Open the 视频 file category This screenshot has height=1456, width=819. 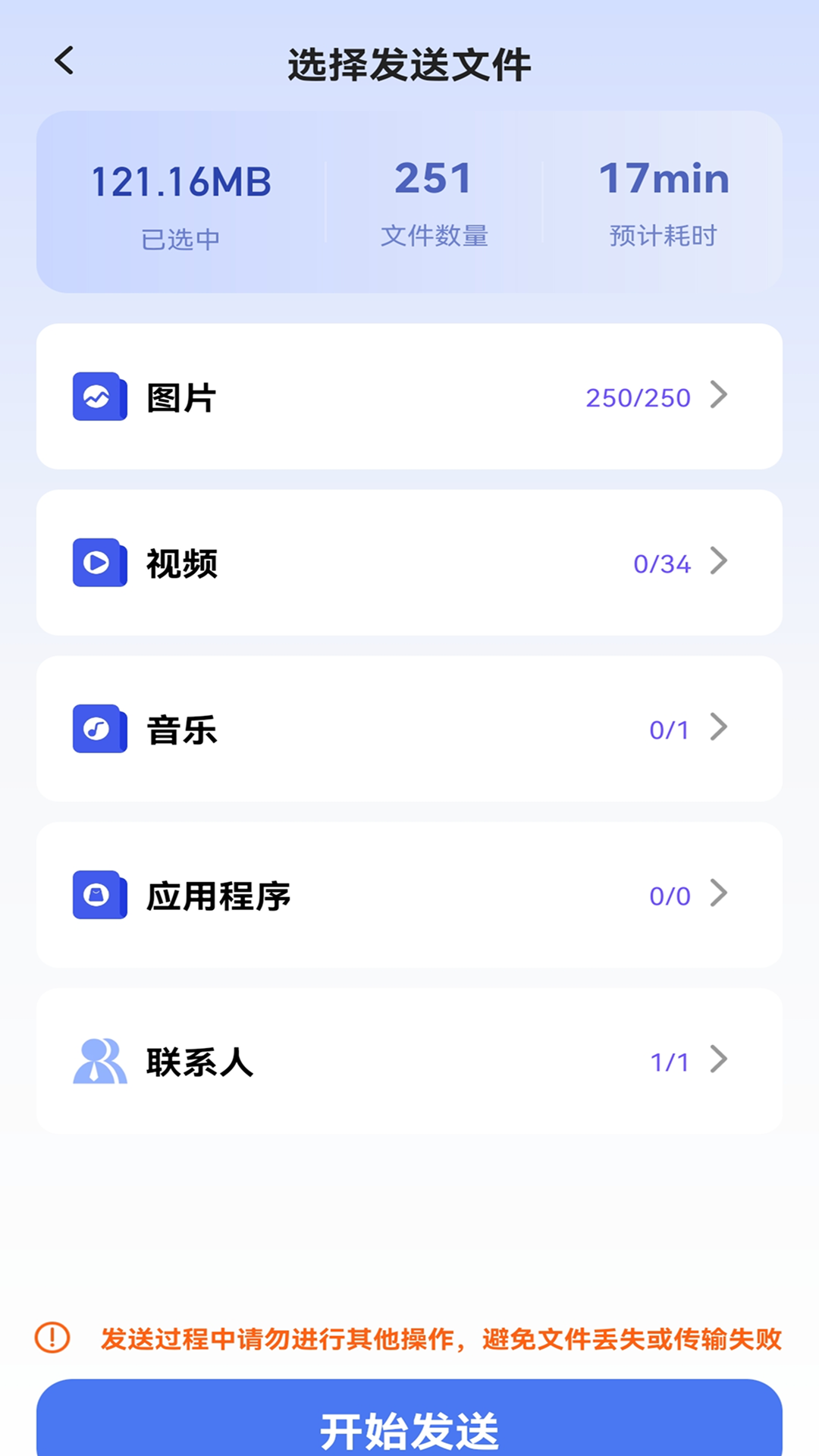coord(409,563)
